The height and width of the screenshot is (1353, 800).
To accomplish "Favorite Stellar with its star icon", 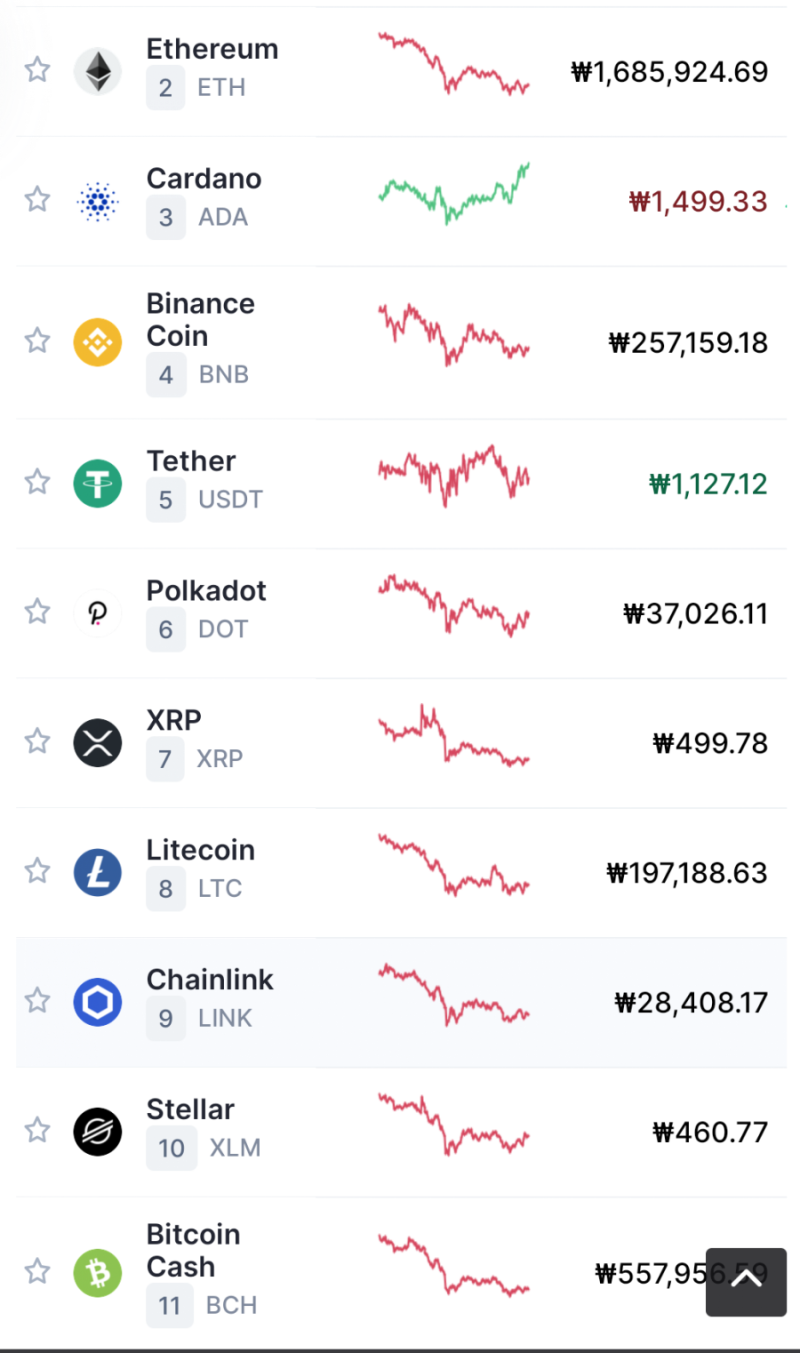I will (37, 1130).
